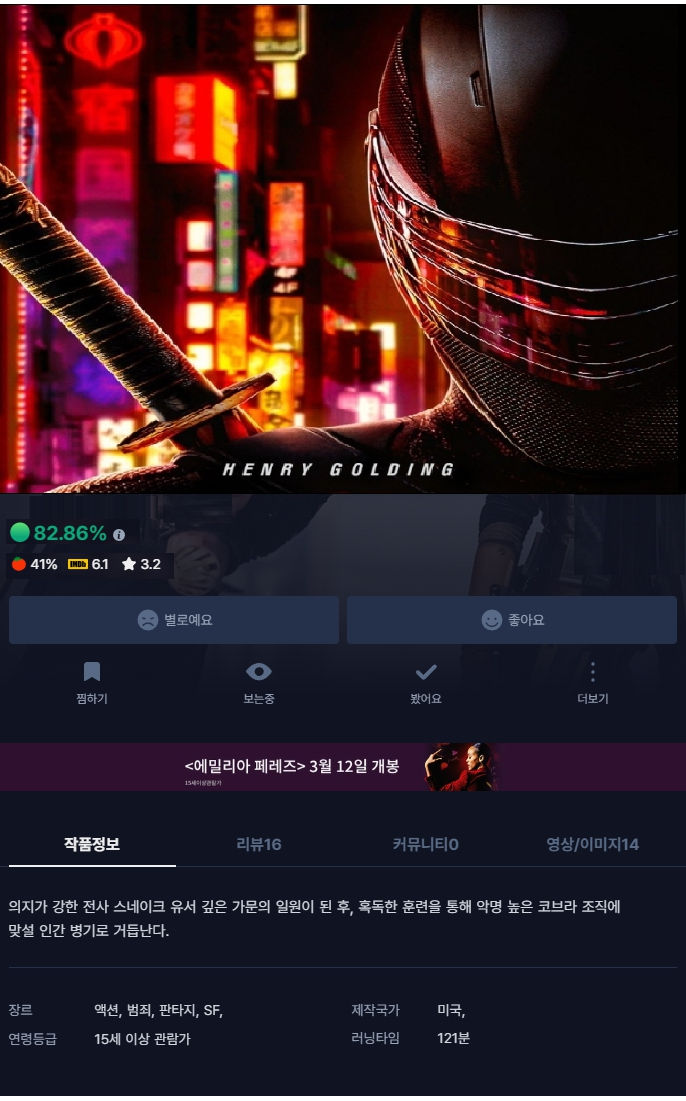Add to wishlist with 찜하기
This screenshot has height=1101, width=686.
[x=91, y=683]
